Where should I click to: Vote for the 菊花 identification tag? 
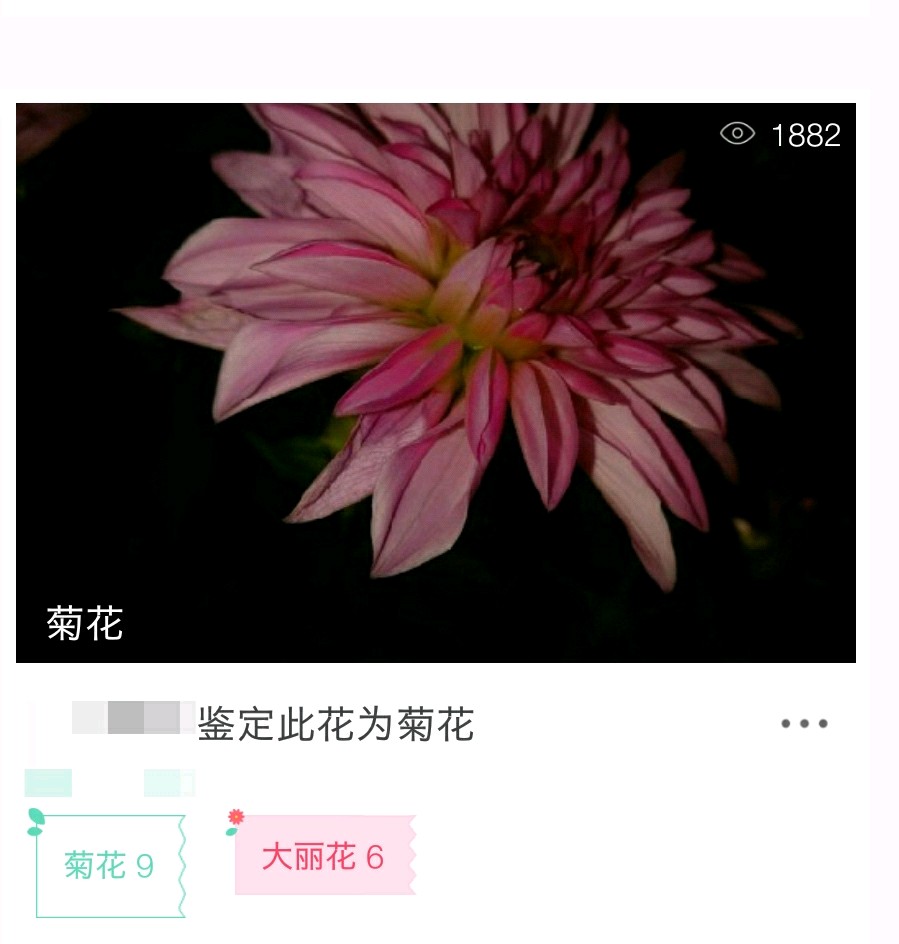tap(109, 866)
